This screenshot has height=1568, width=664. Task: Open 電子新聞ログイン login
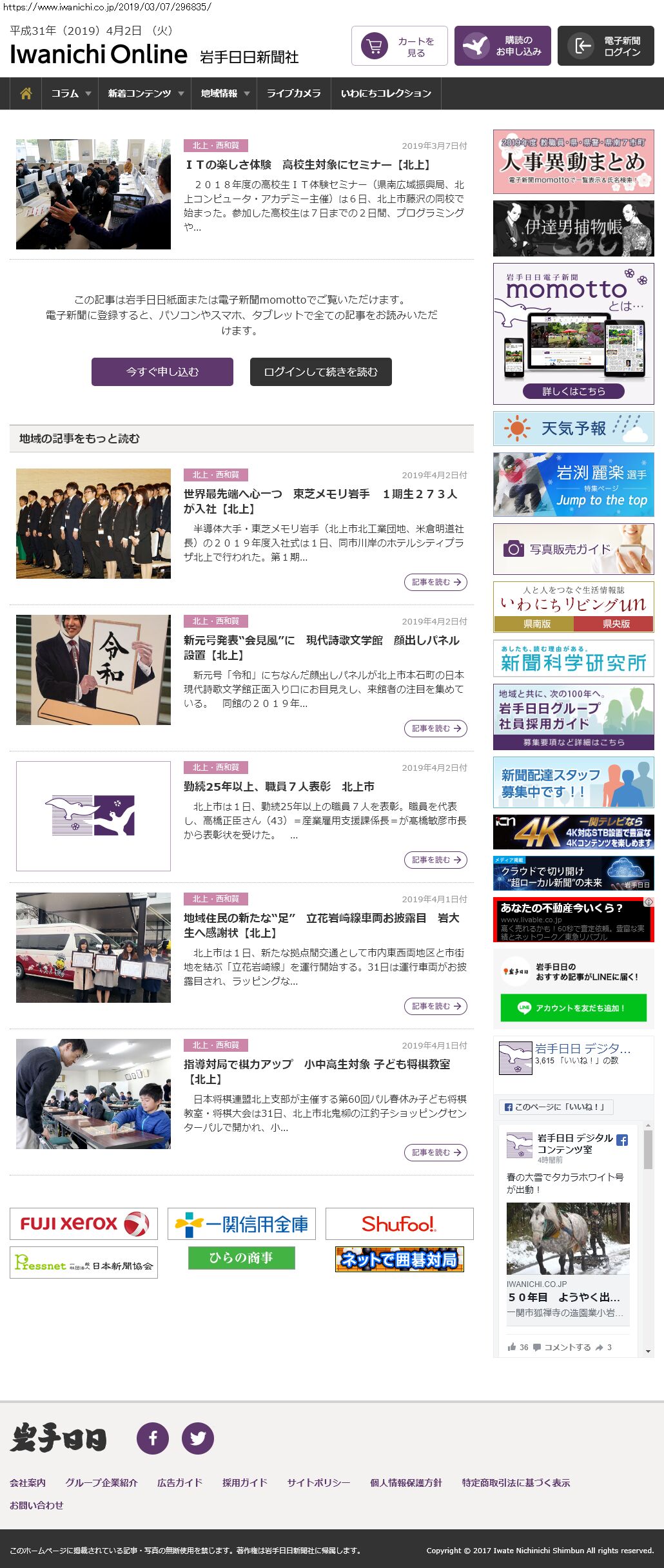tap(605, 46)
